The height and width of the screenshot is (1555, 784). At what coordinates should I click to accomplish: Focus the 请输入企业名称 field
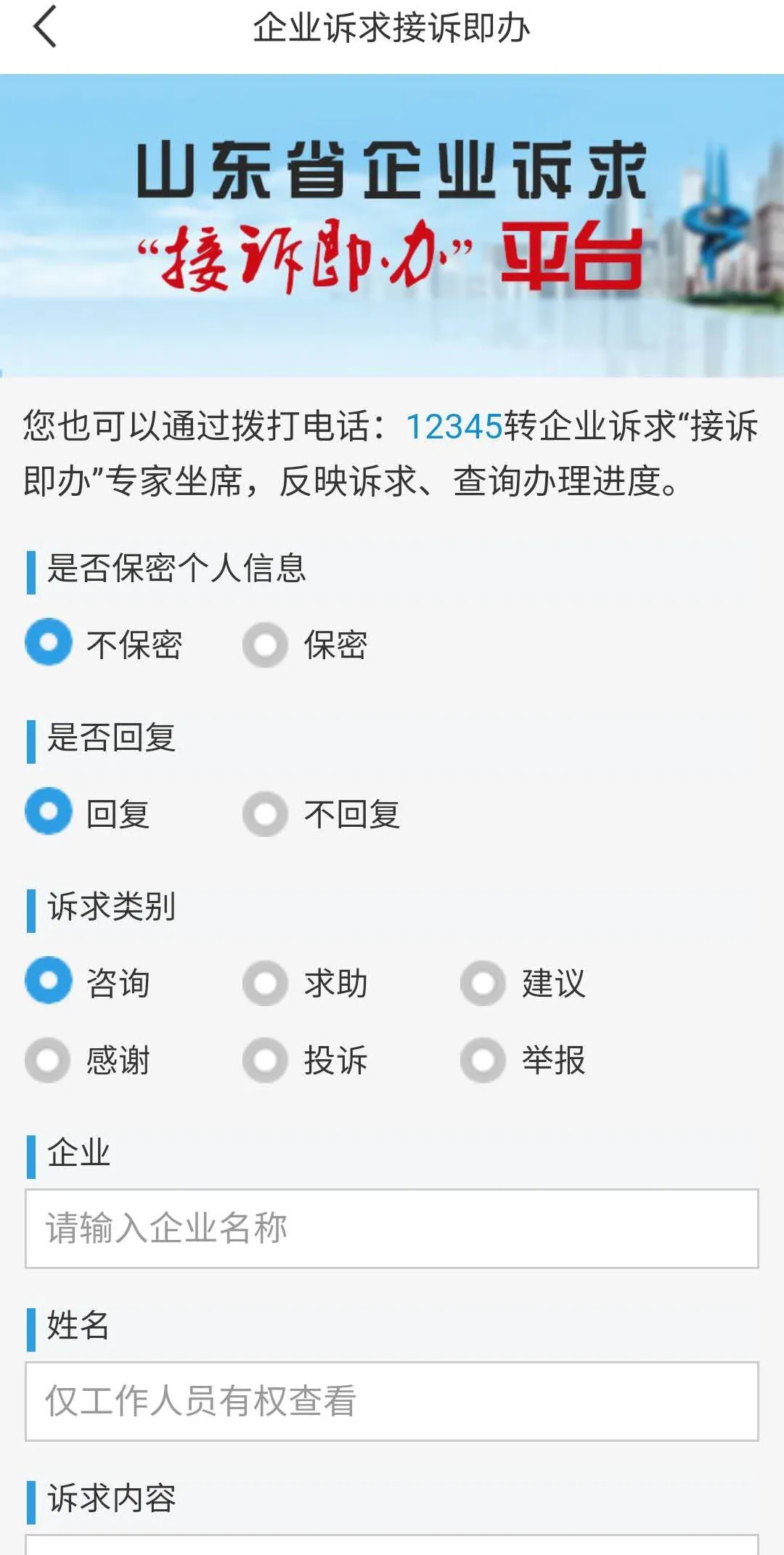[x=392, y=1228]
